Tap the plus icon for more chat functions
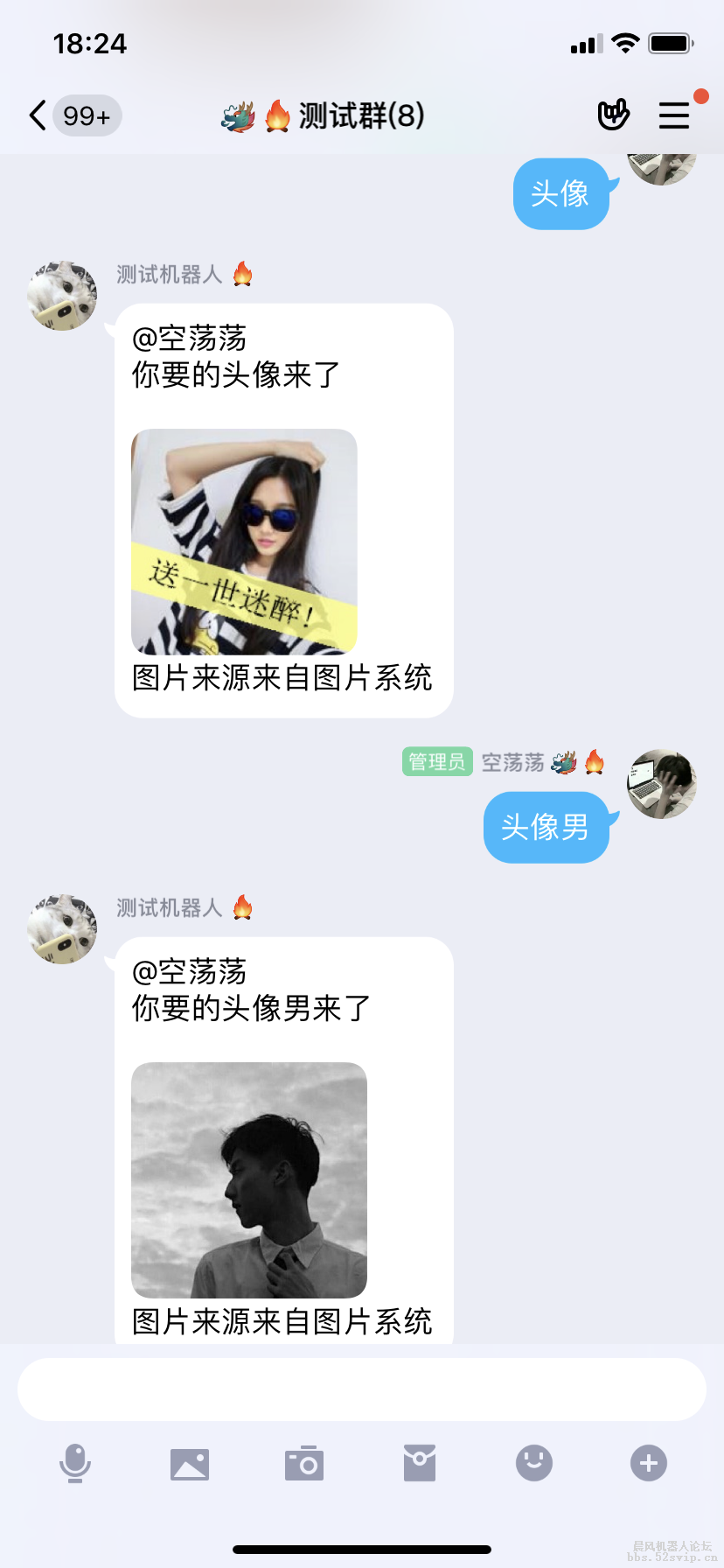The height and width of the screenshot is (1568, 724). [x=648, y=1463]
